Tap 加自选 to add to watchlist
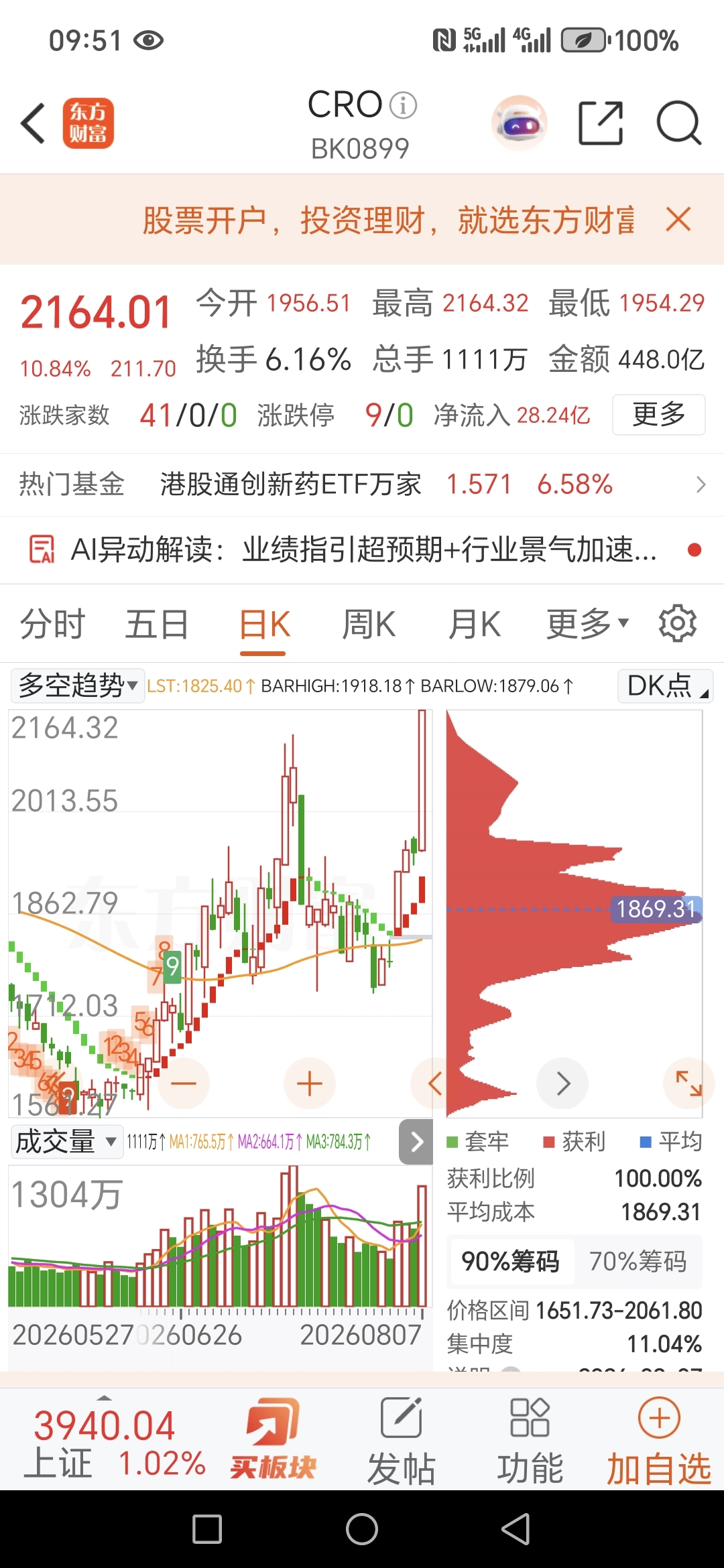Image resolution: width=724 pixels, height=1568 pixels. pos(659,1441)
